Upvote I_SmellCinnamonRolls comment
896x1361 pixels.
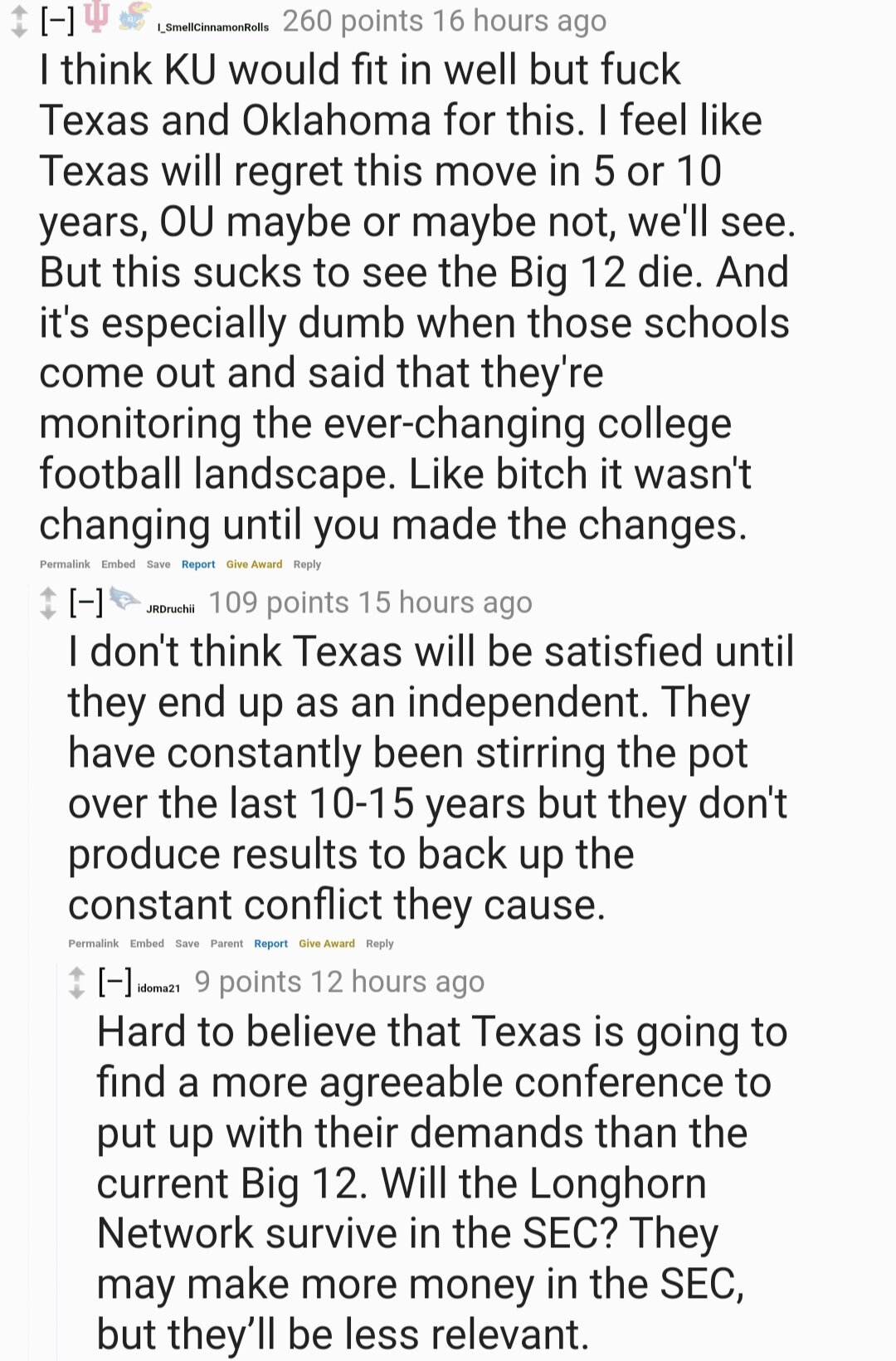[x=19, y=12]
